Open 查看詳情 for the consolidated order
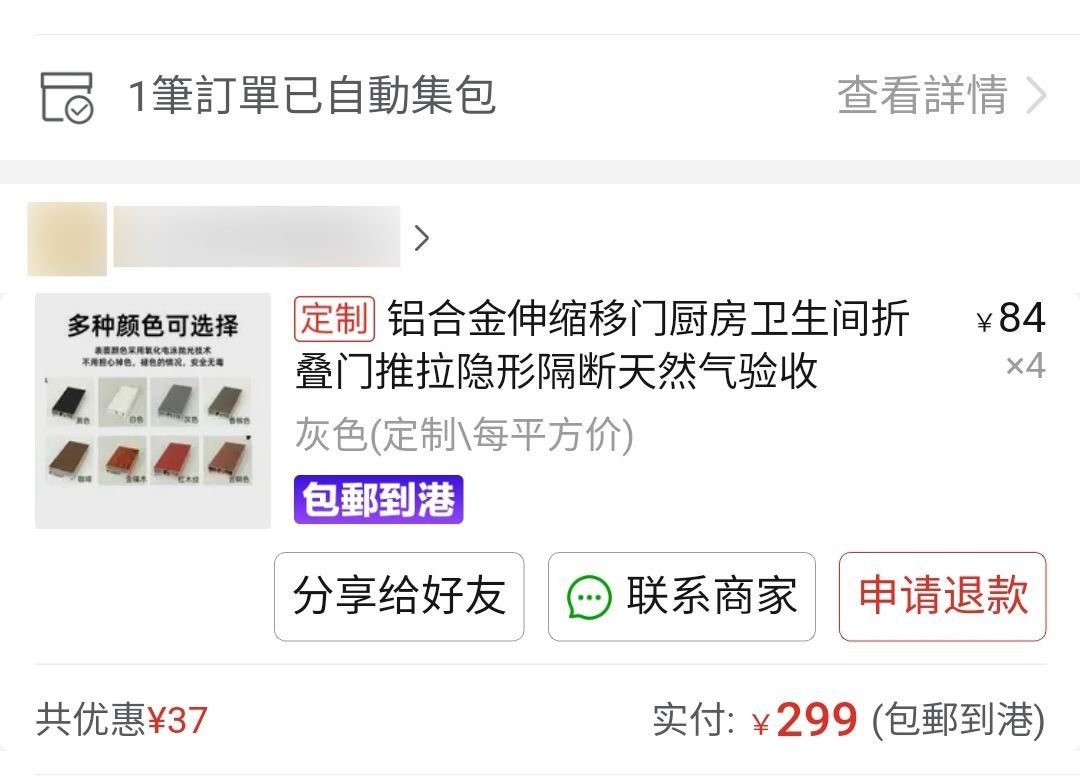 pyautogui.click(x=940, y=96)
